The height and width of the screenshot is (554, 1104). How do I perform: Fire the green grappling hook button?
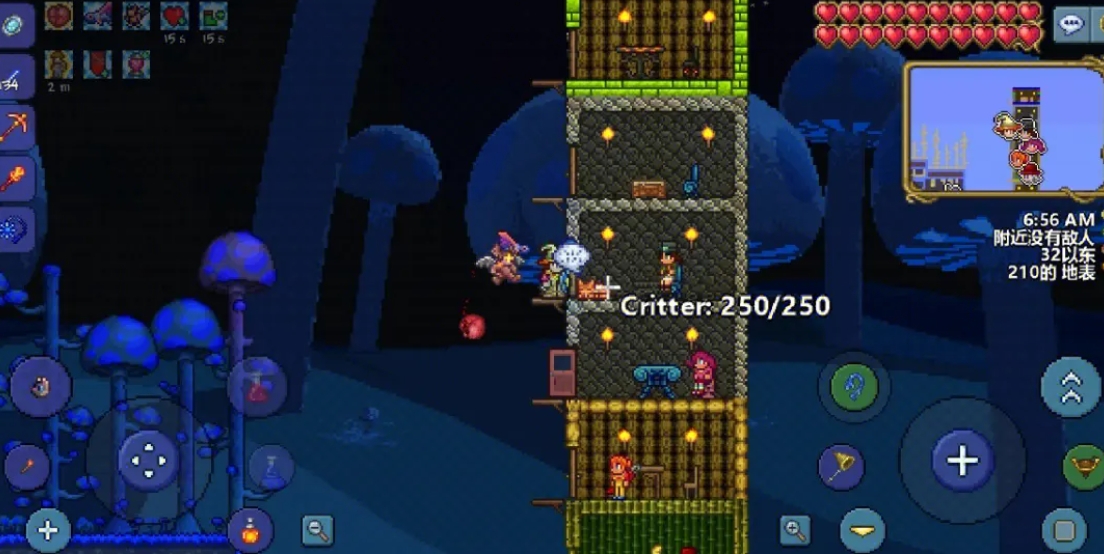pos(853,387)
